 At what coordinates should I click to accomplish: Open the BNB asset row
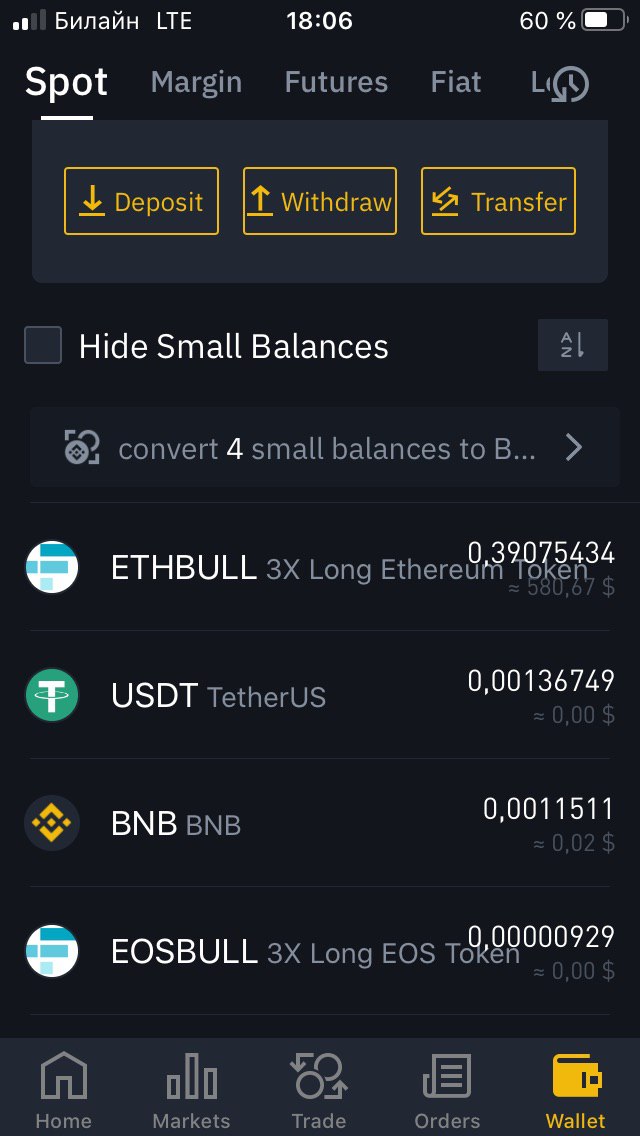[320, 823]
